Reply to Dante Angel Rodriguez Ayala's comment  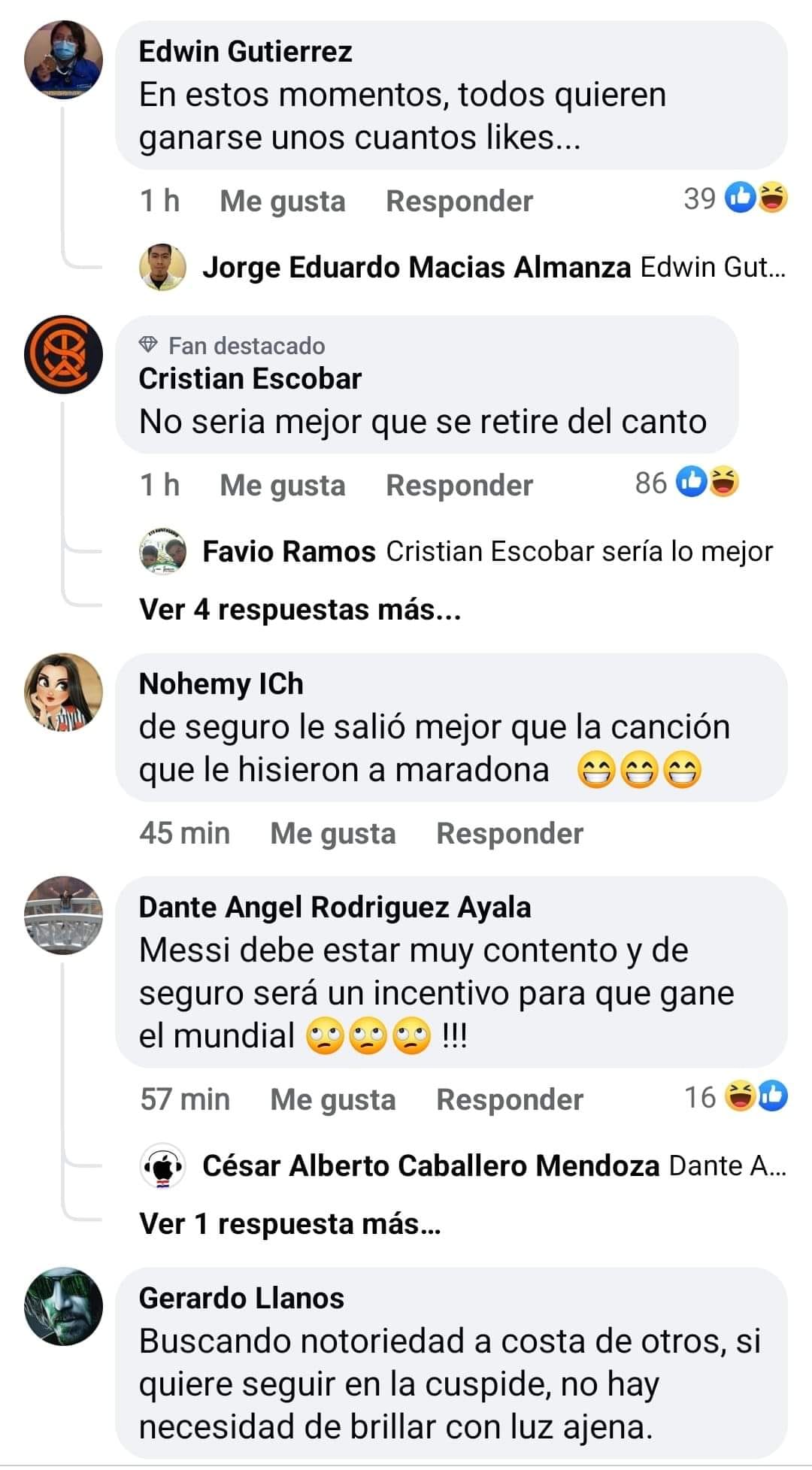(509, 1100)
